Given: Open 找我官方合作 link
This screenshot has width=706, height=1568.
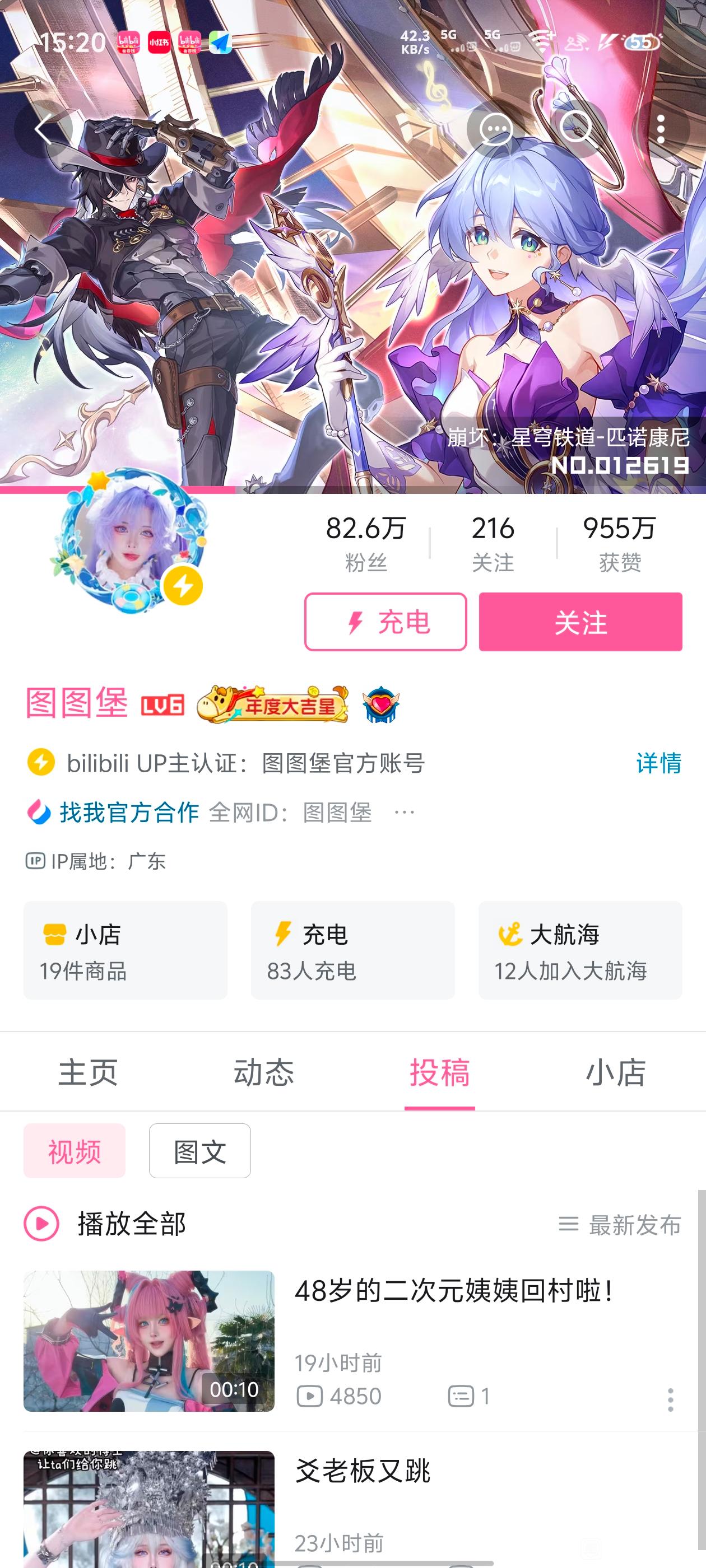Looking at the screenshot, I should click(128, 812).
